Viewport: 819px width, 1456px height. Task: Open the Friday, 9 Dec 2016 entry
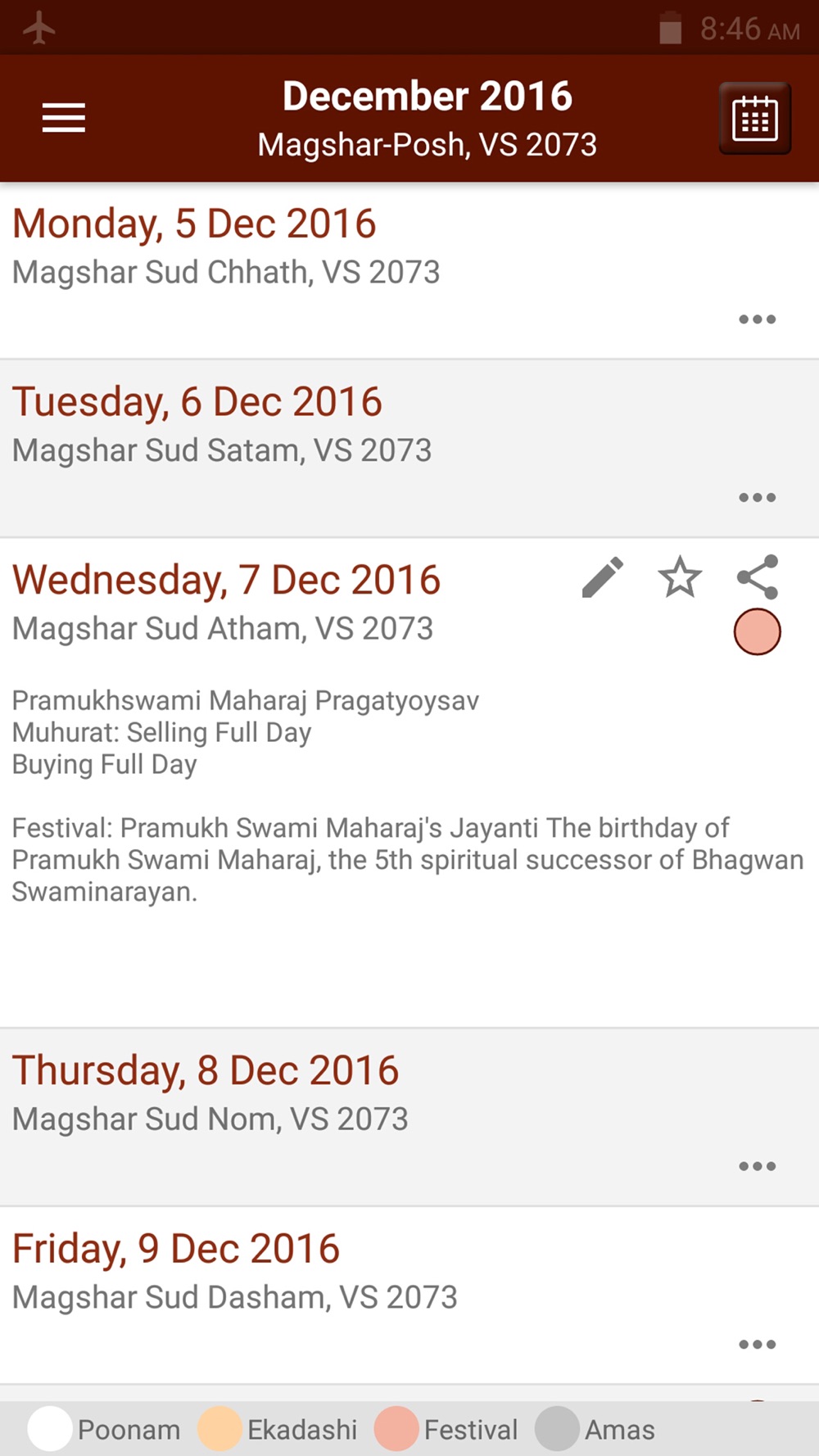[409, 1295]
